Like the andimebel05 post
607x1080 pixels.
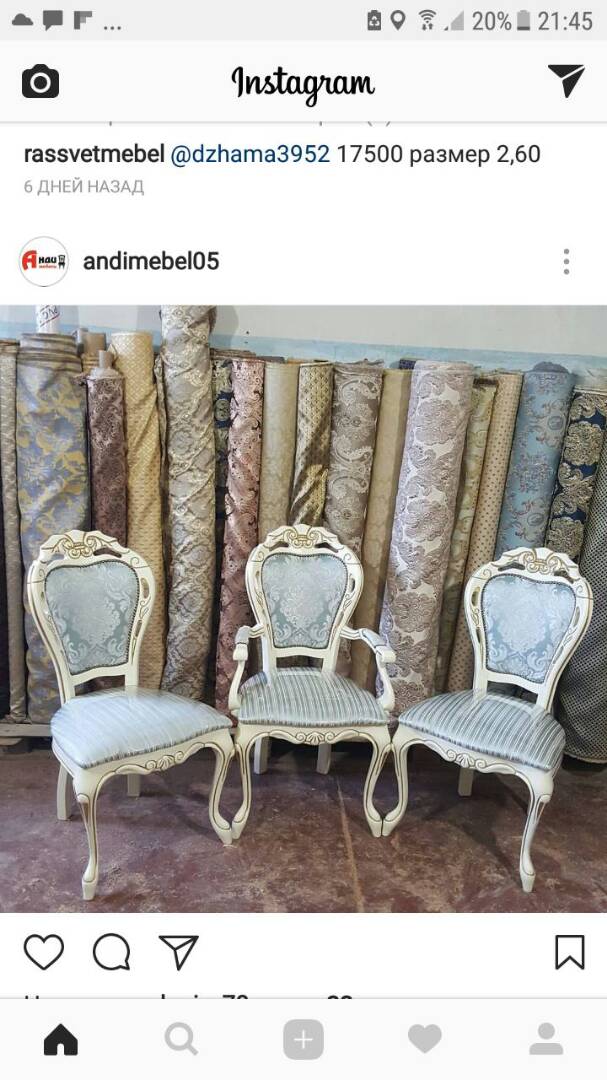click(x=43, y=953)
